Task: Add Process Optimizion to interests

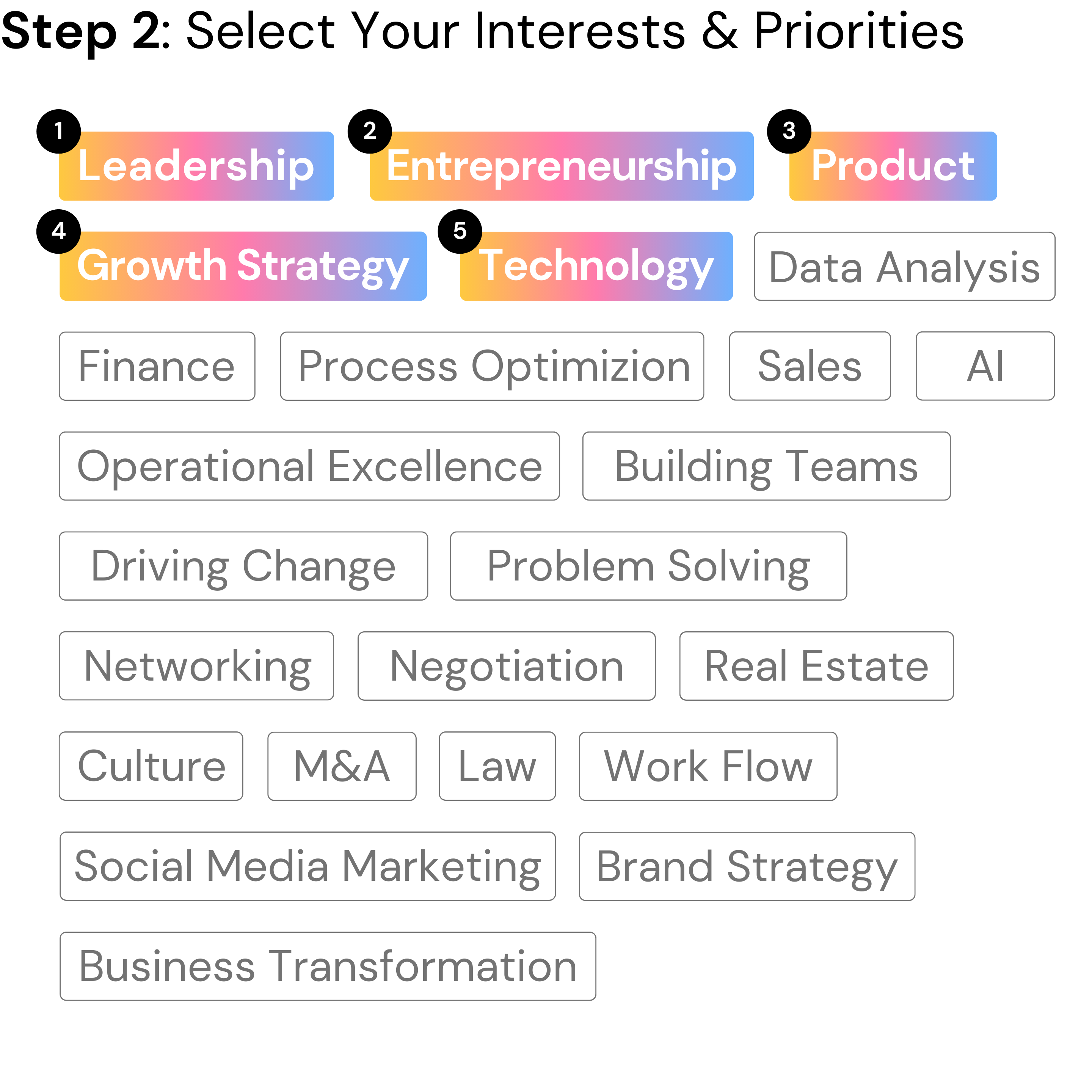Action: tap(492, 366)
